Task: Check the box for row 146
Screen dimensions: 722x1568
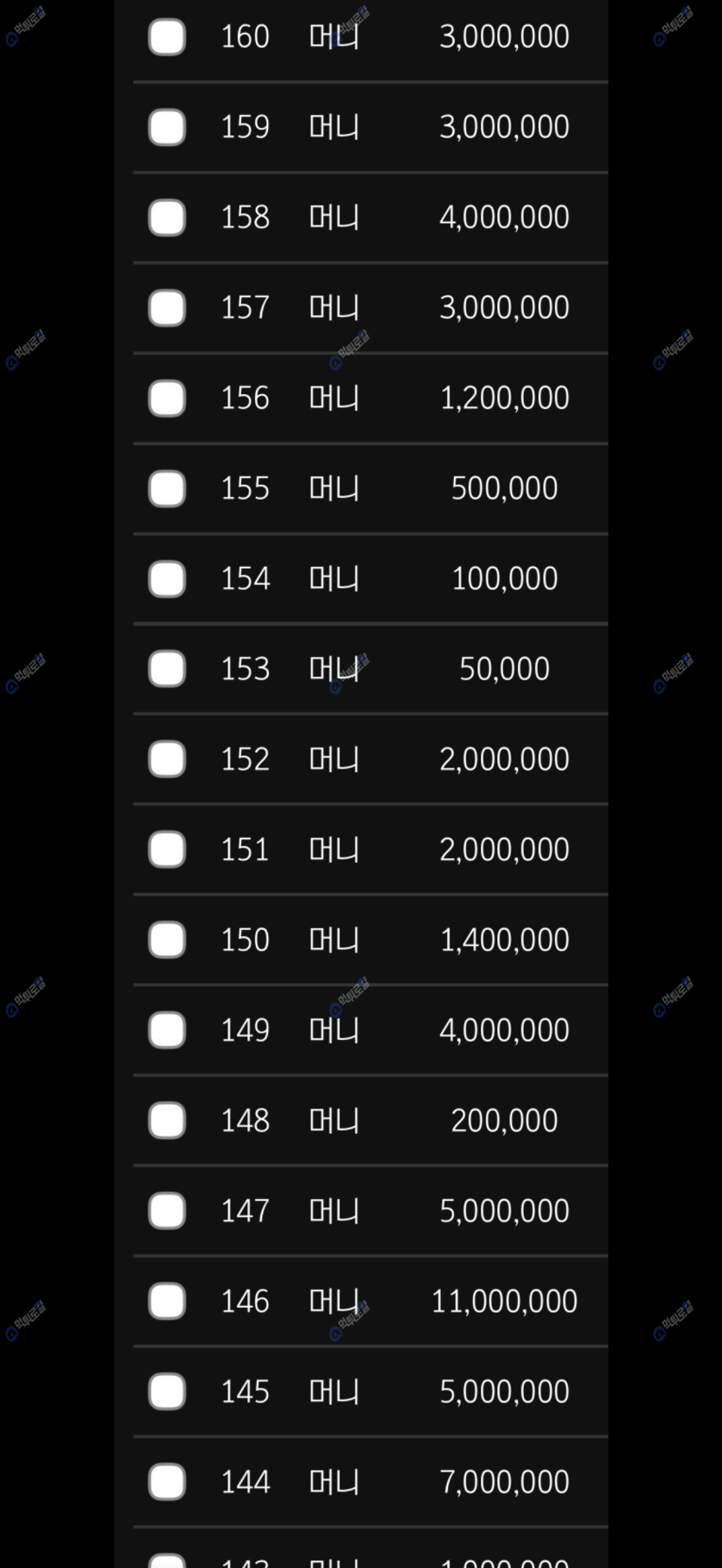Action: 167,1302
